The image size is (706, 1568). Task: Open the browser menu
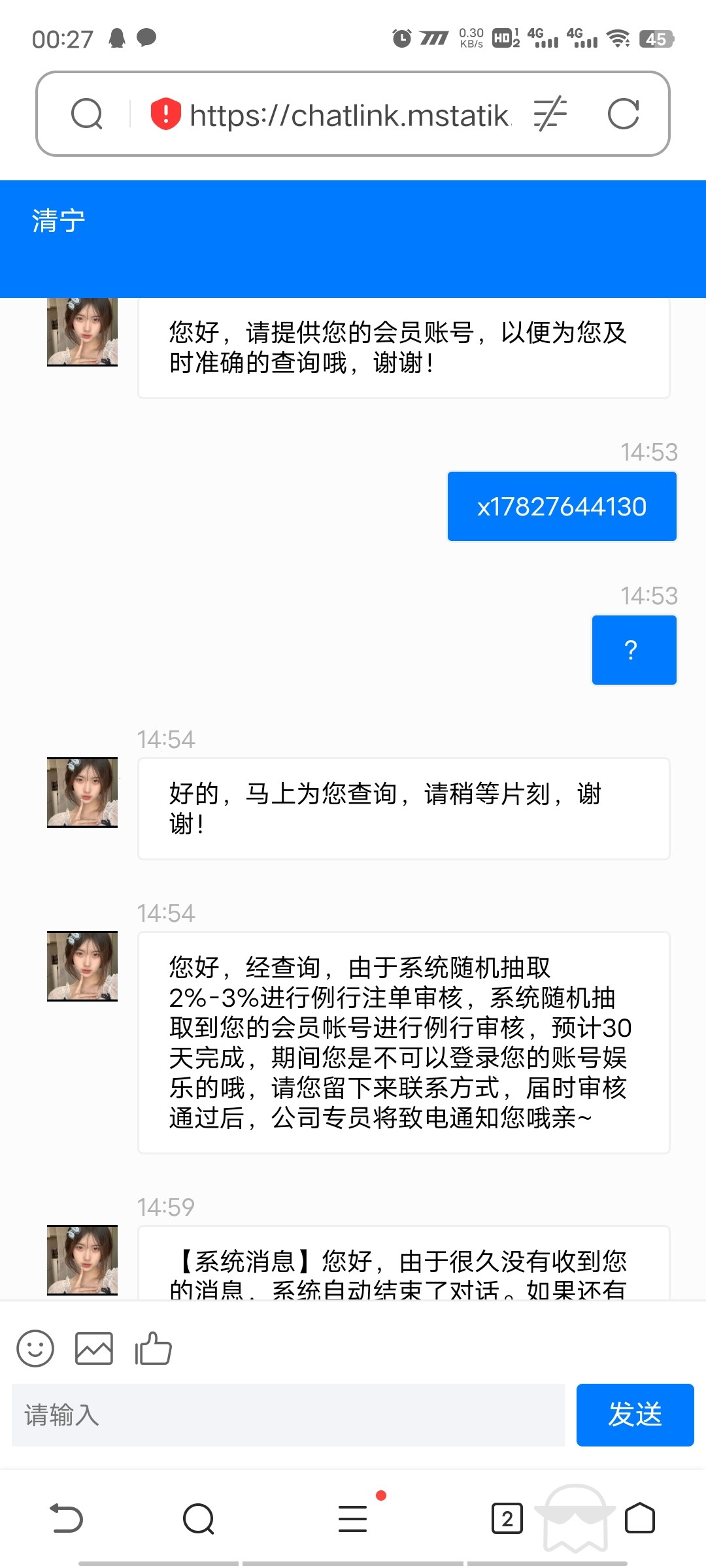click(353, 1518)
